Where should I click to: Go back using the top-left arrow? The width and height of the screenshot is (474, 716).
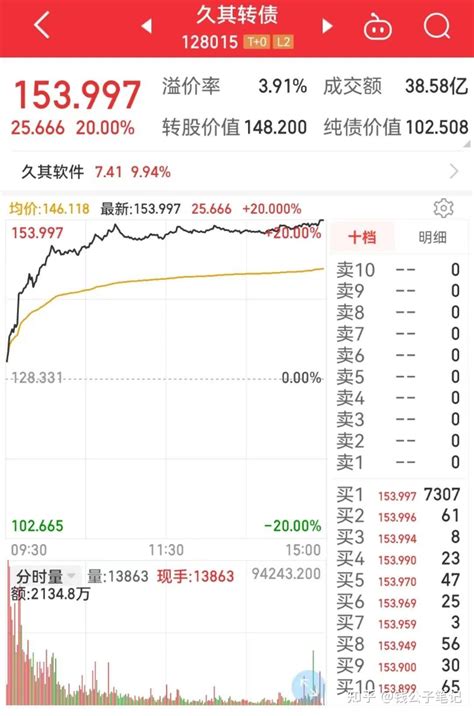tap(42, 25)
